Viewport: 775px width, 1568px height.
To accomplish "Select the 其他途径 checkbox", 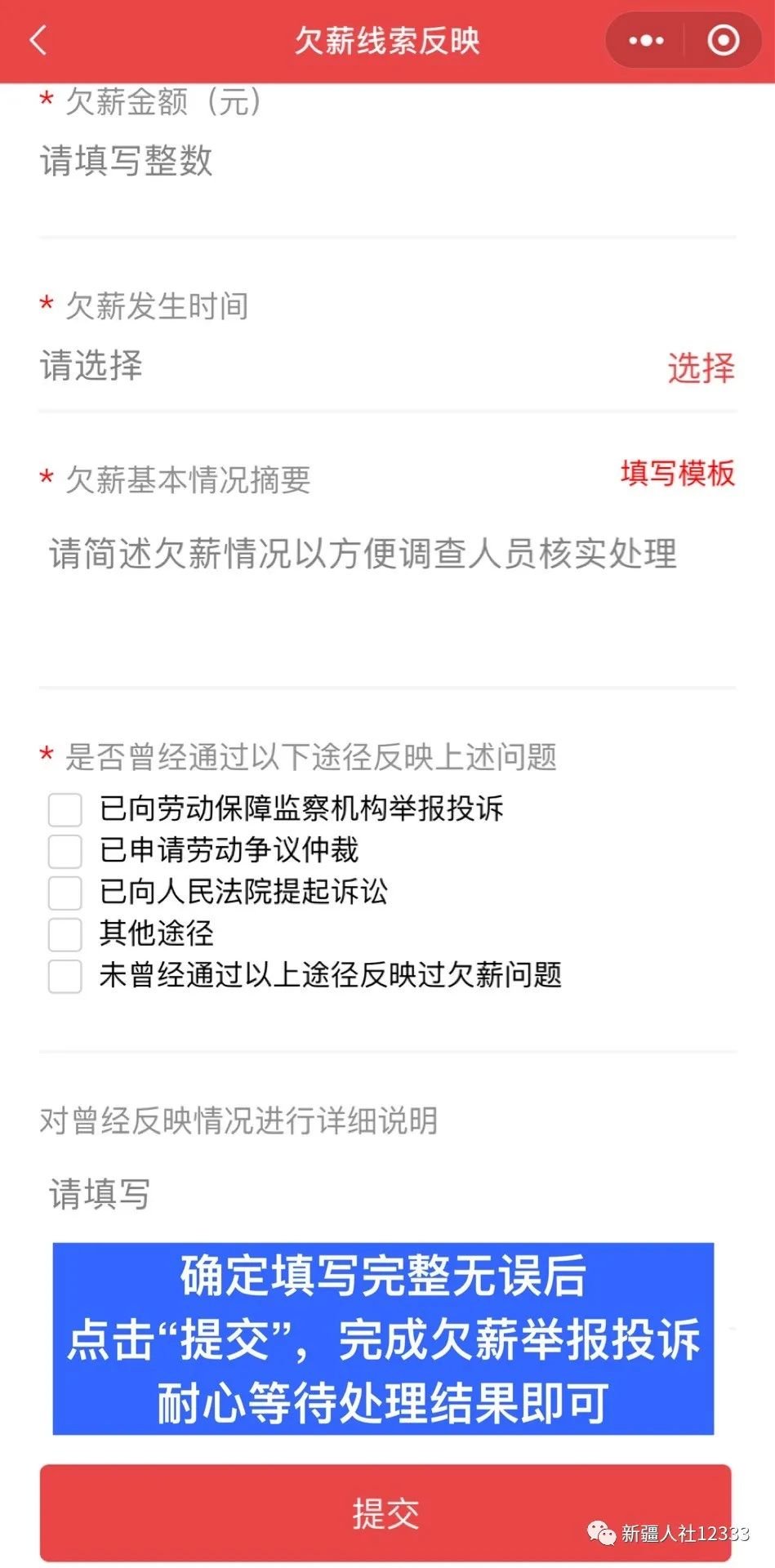I will [x=65, y=934].
